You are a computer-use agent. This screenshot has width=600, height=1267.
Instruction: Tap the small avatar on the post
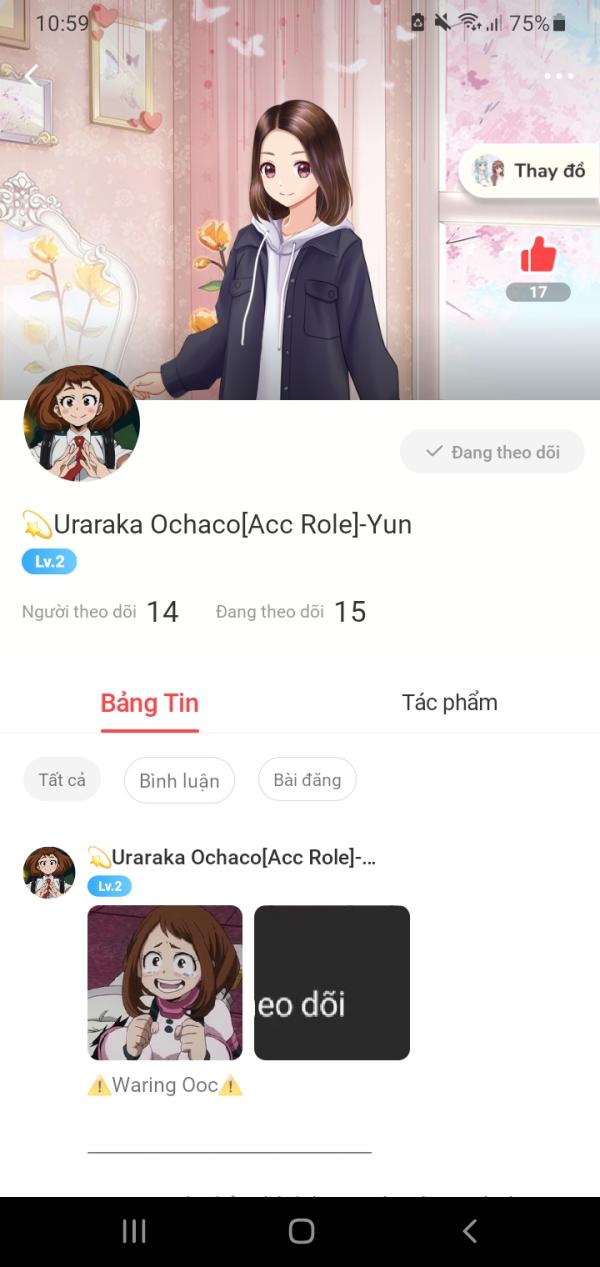pyautogui.click(x=49, y=872)
